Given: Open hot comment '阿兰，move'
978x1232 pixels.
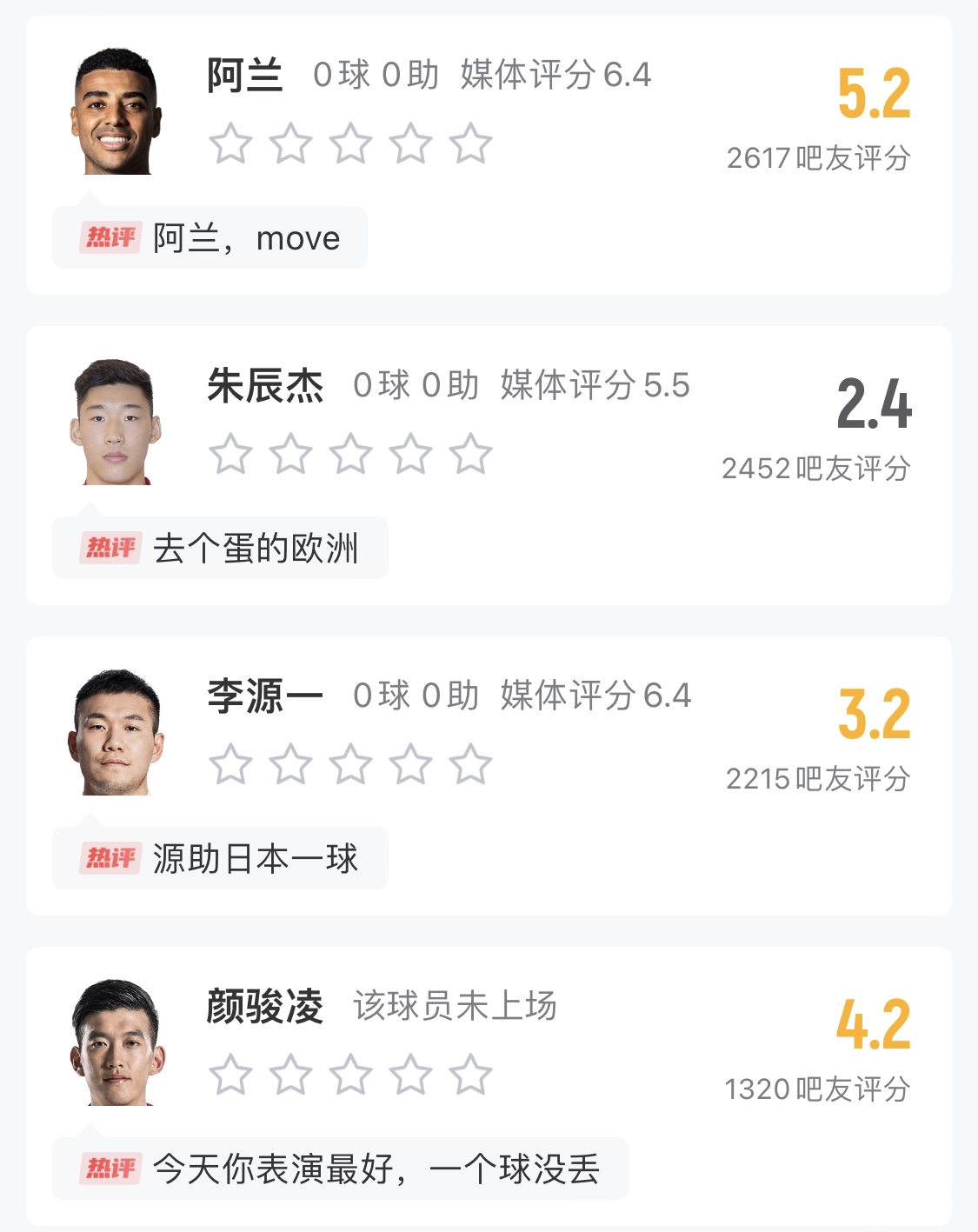Looking at the screenshot, I should [x=210, y=238].
